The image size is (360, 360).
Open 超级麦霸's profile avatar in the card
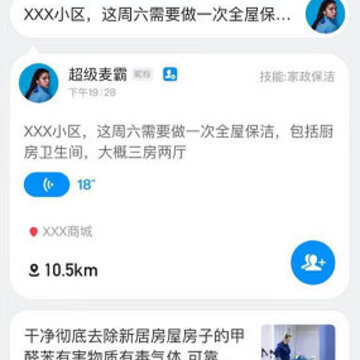[38, 83]
